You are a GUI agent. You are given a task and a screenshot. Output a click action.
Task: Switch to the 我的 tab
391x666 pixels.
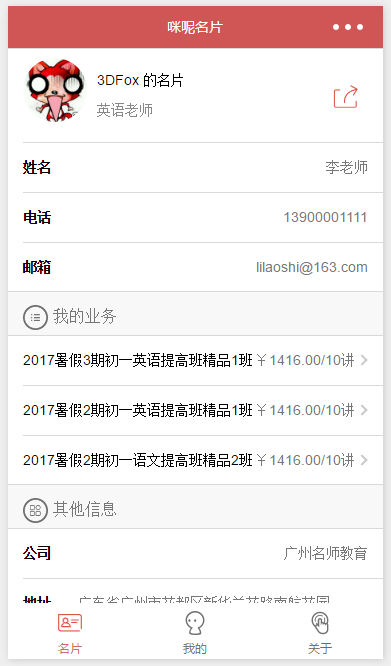coord(195,633)
